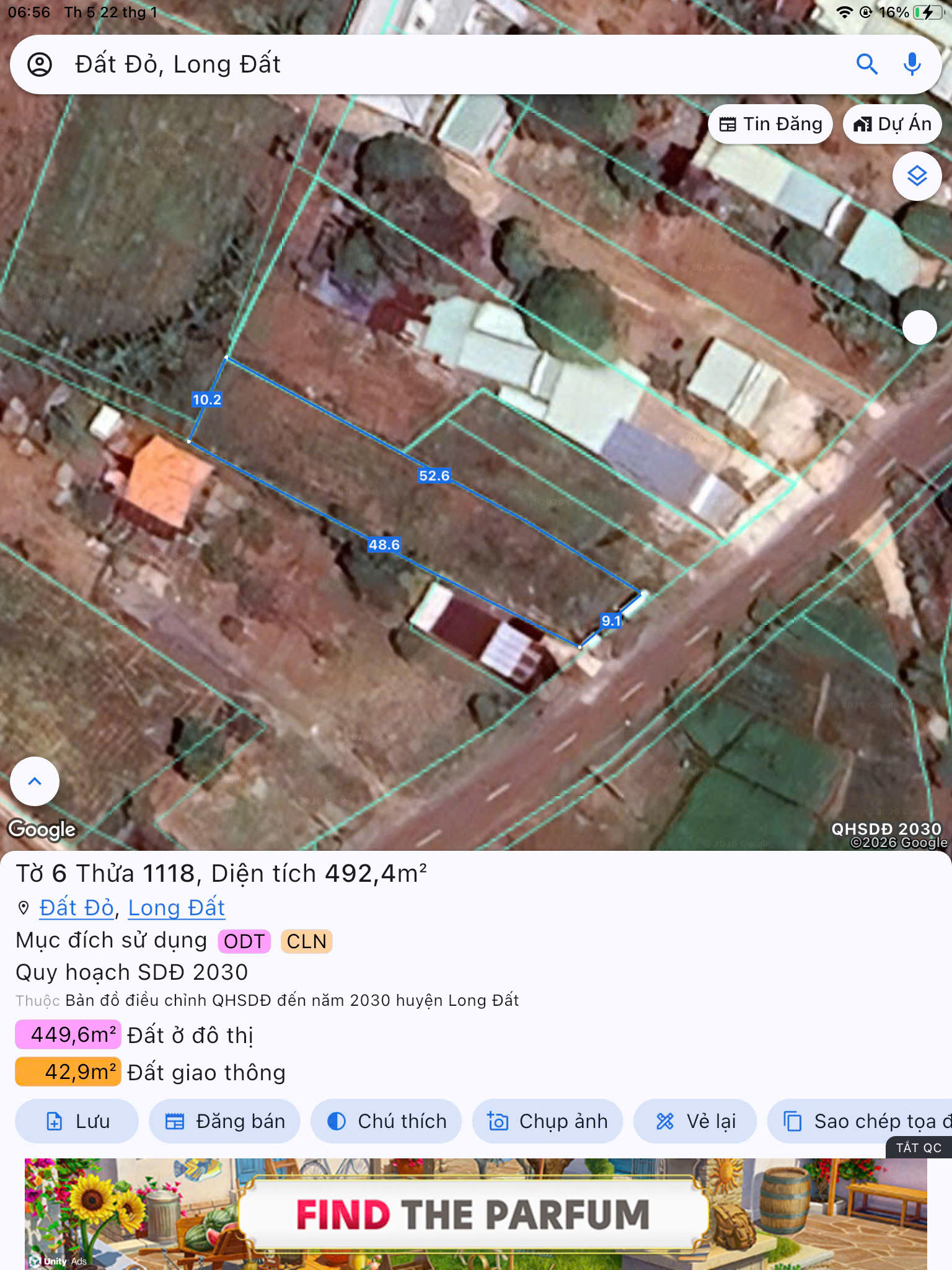
Task: Take a snapshot with Chụp ảnh
Action: click(x=547, y=1121)
